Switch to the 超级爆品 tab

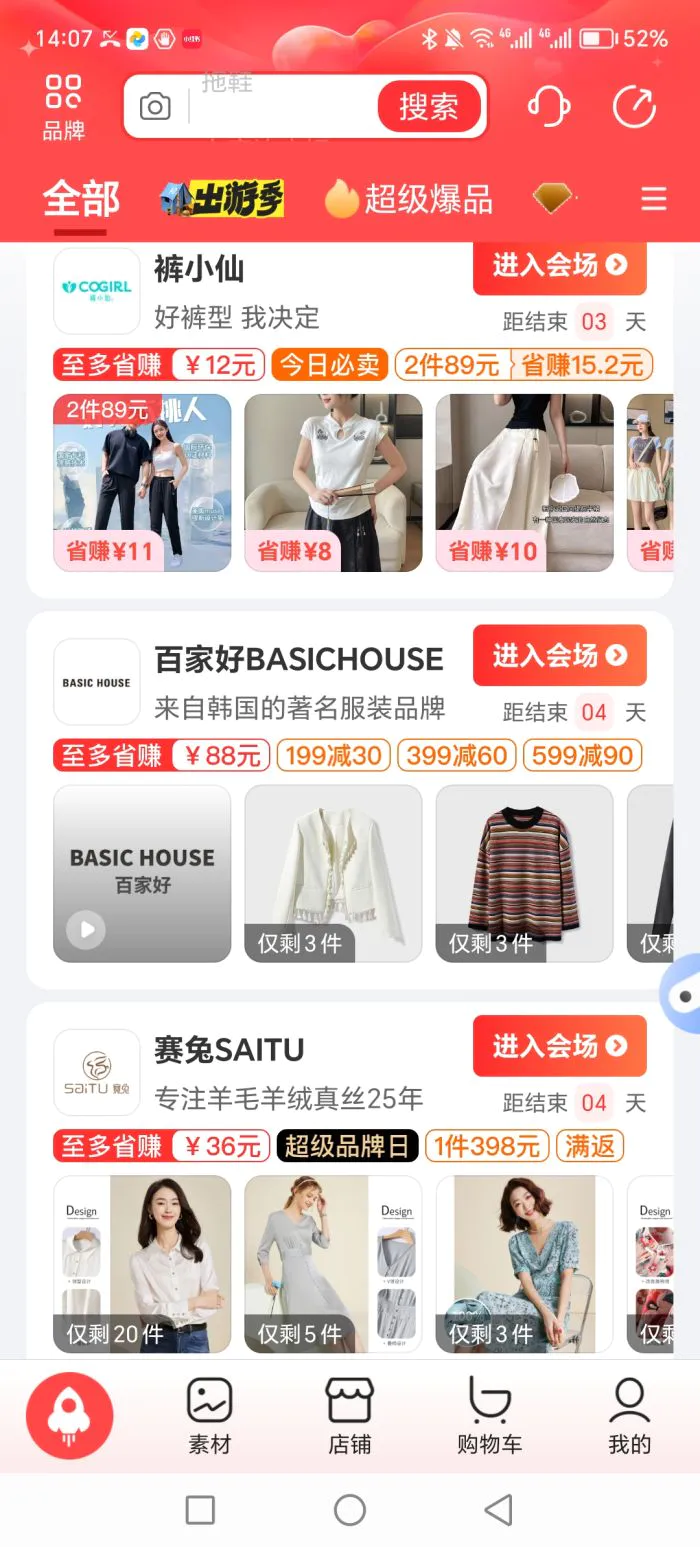click(x=408, y=199)
